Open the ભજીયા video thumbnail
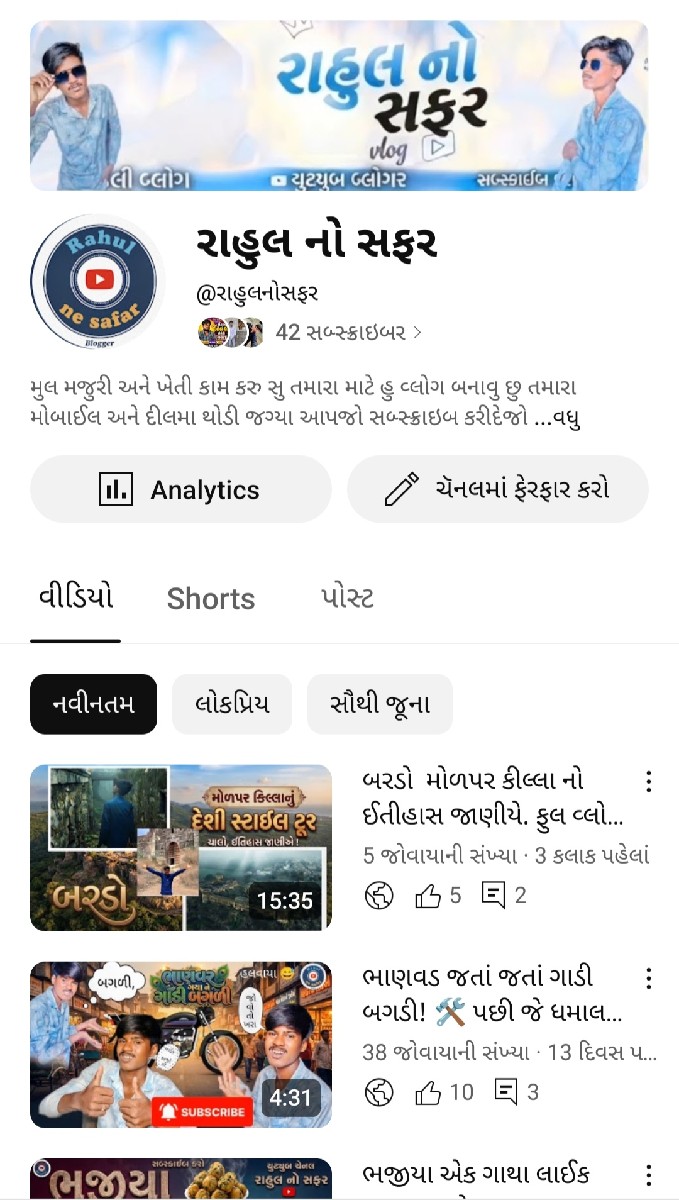The image size is (679, 1200). pyautogui.click(x=181, y=1179)
